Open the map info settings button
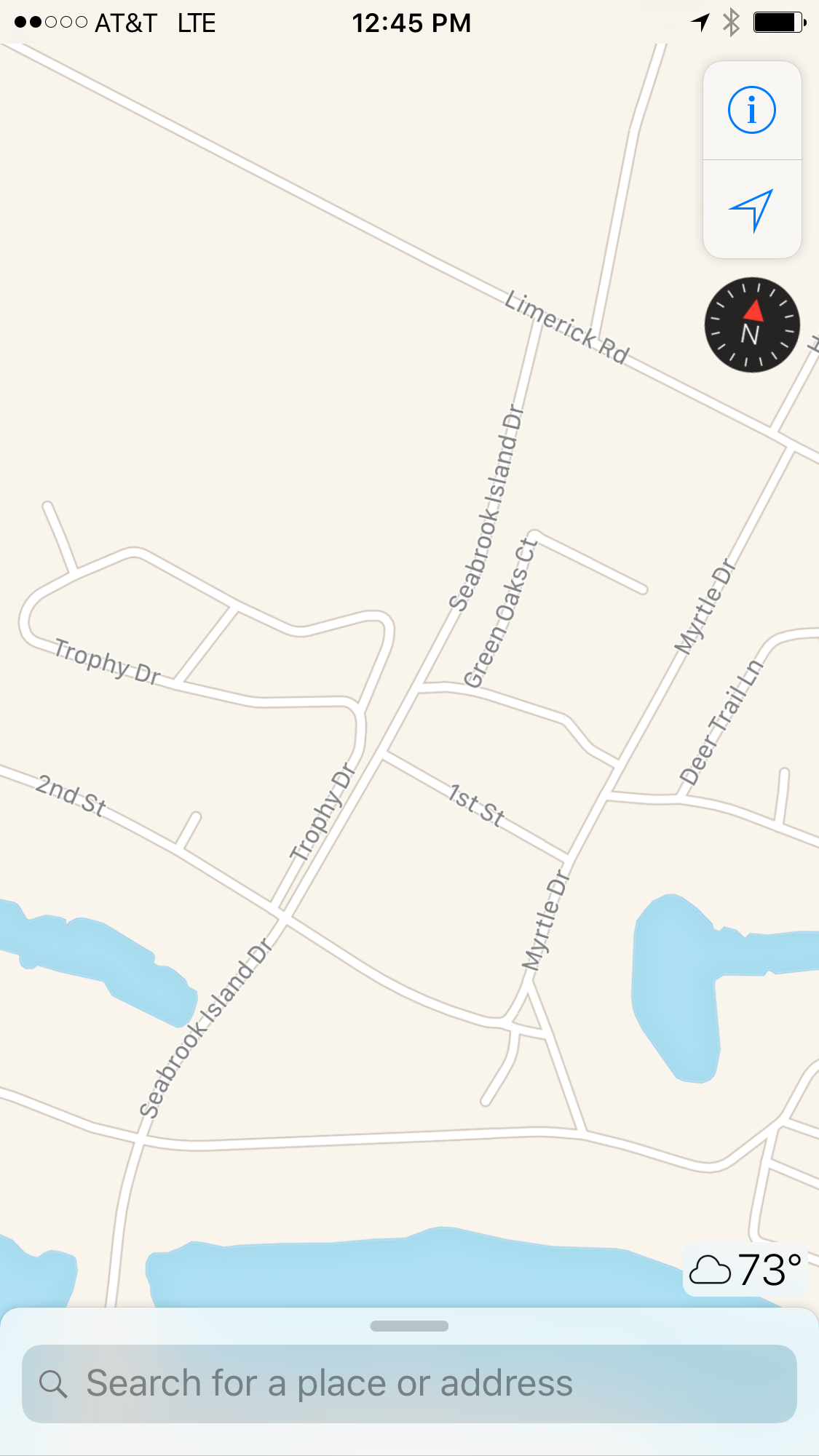The height and width of the screenshot is (1456, 819). point(752,111)
